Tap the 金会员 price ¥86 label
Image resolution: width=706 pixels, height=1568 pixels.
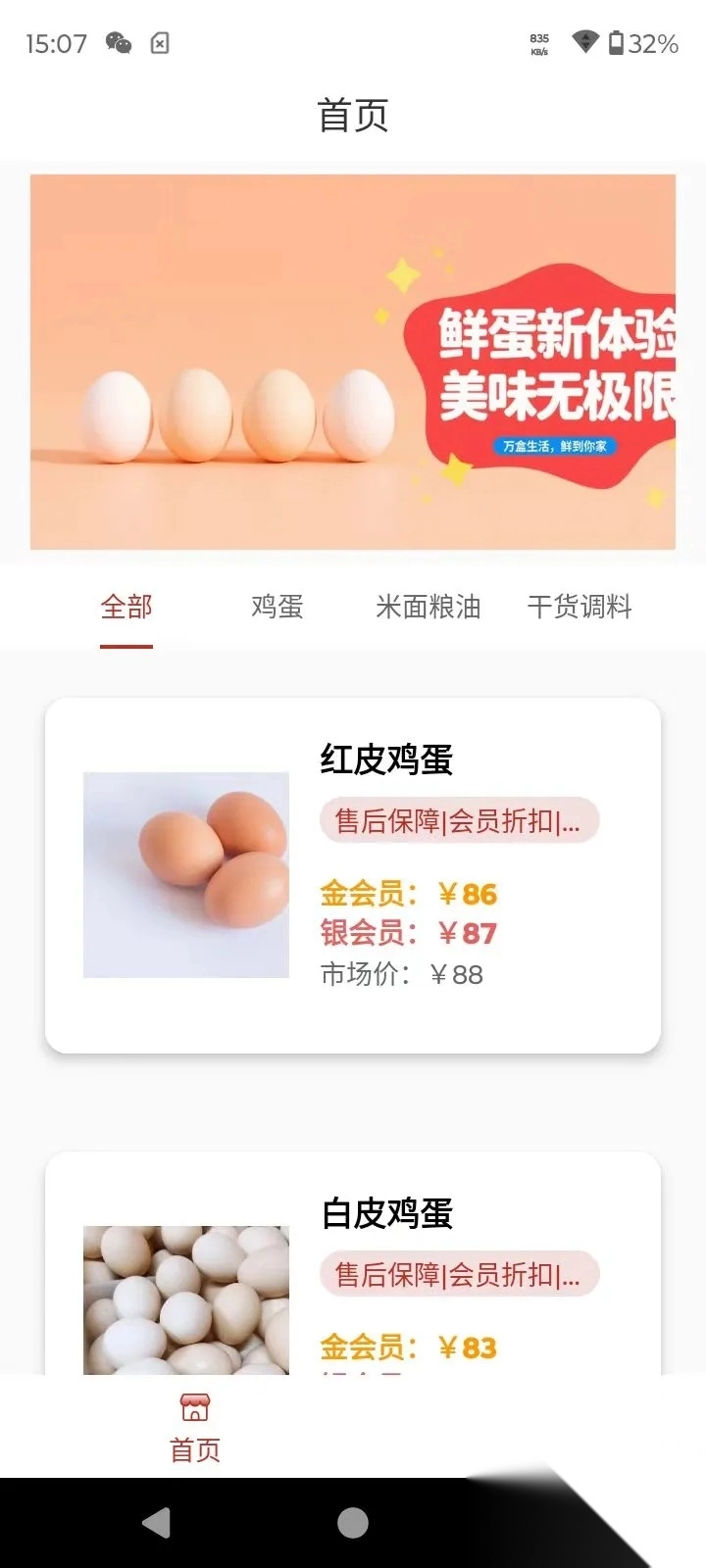[407, 893]
